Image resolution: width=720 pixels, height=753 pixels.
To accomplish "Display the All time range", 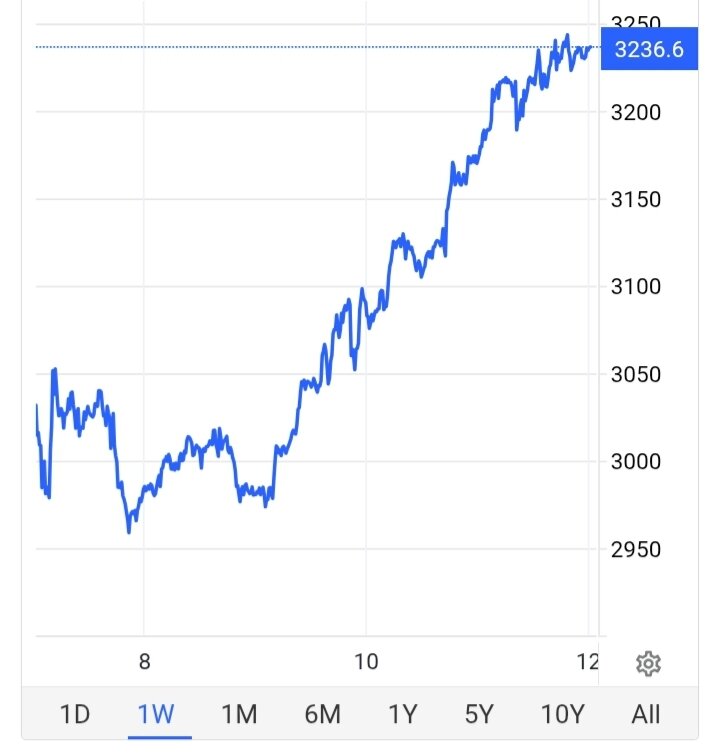I will [646, 714].
